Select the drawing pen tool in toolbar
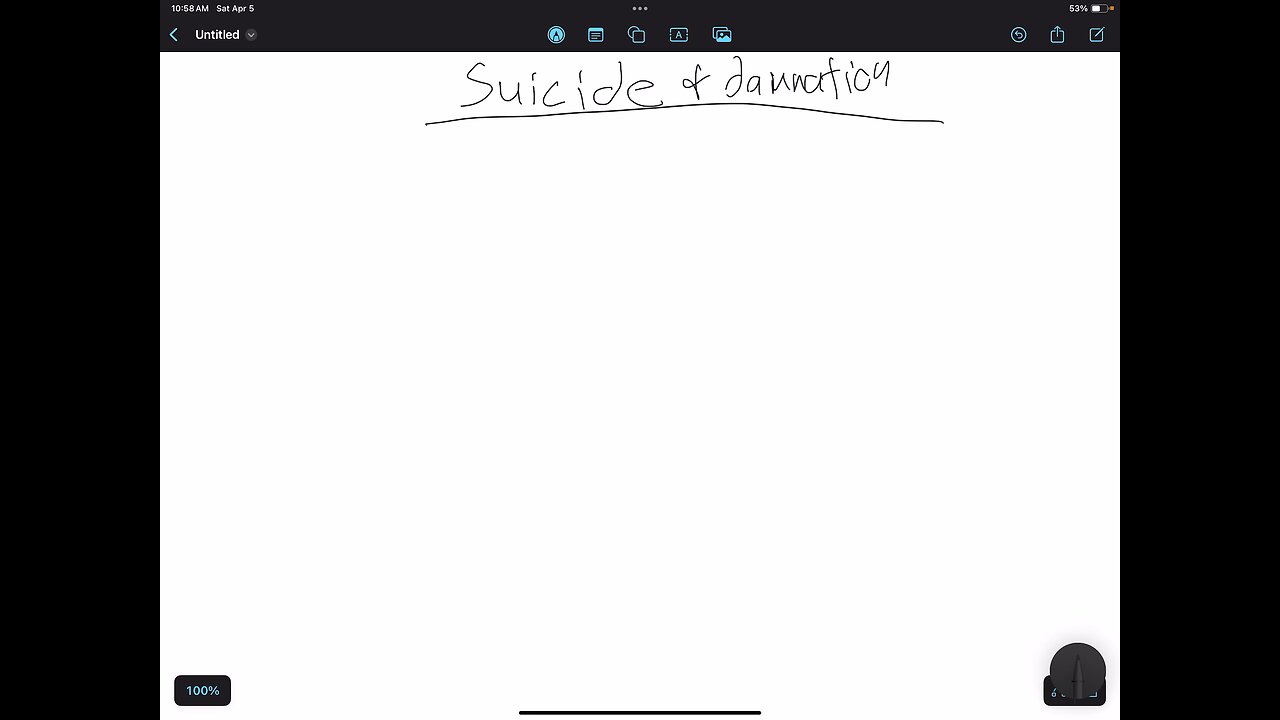The width and height of the screenshot is (1280, 720). pos(556,35)
